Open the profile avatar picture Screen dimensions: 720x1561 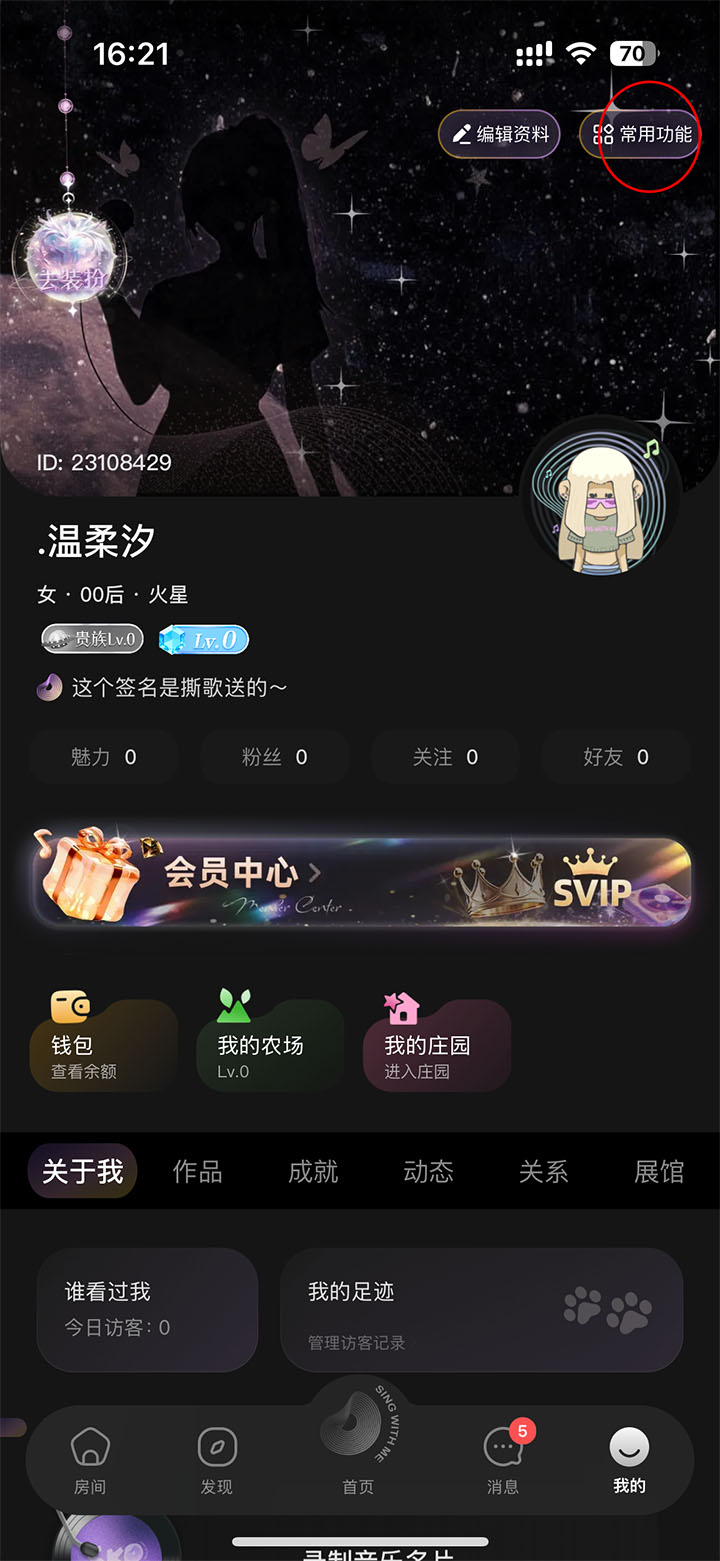click(x=600, y=500)
